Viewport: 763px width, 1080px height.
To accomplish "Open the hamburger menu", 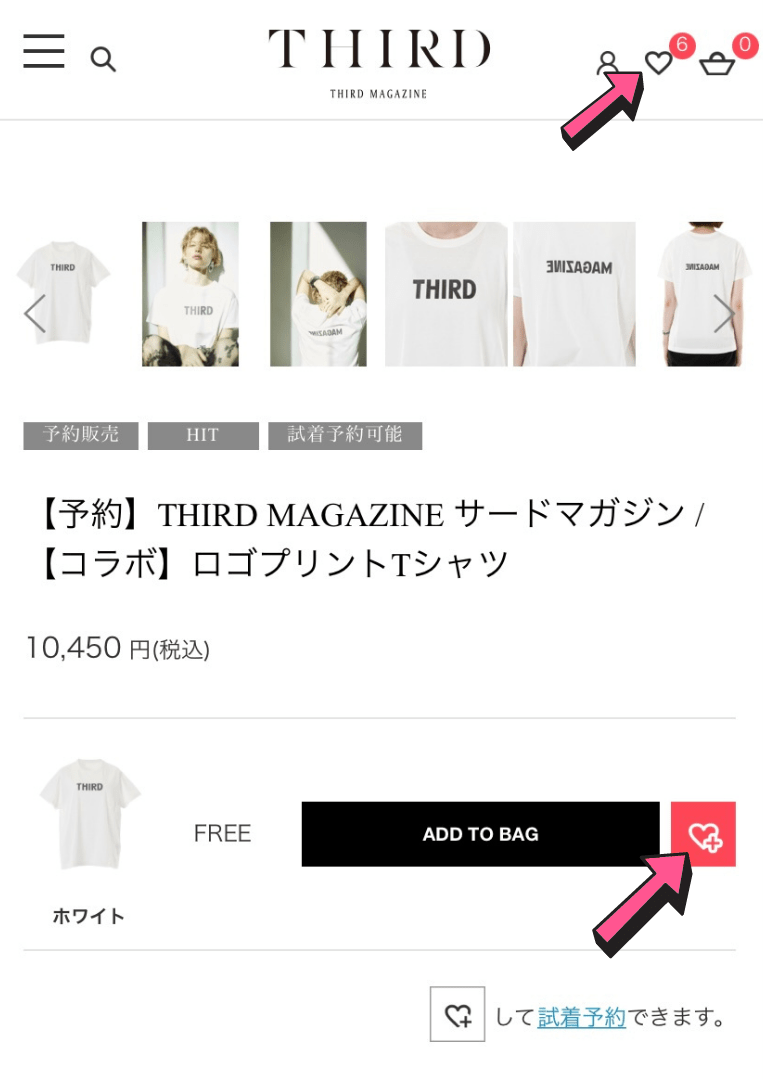I will pyautogui.click(x=44, y=51).
